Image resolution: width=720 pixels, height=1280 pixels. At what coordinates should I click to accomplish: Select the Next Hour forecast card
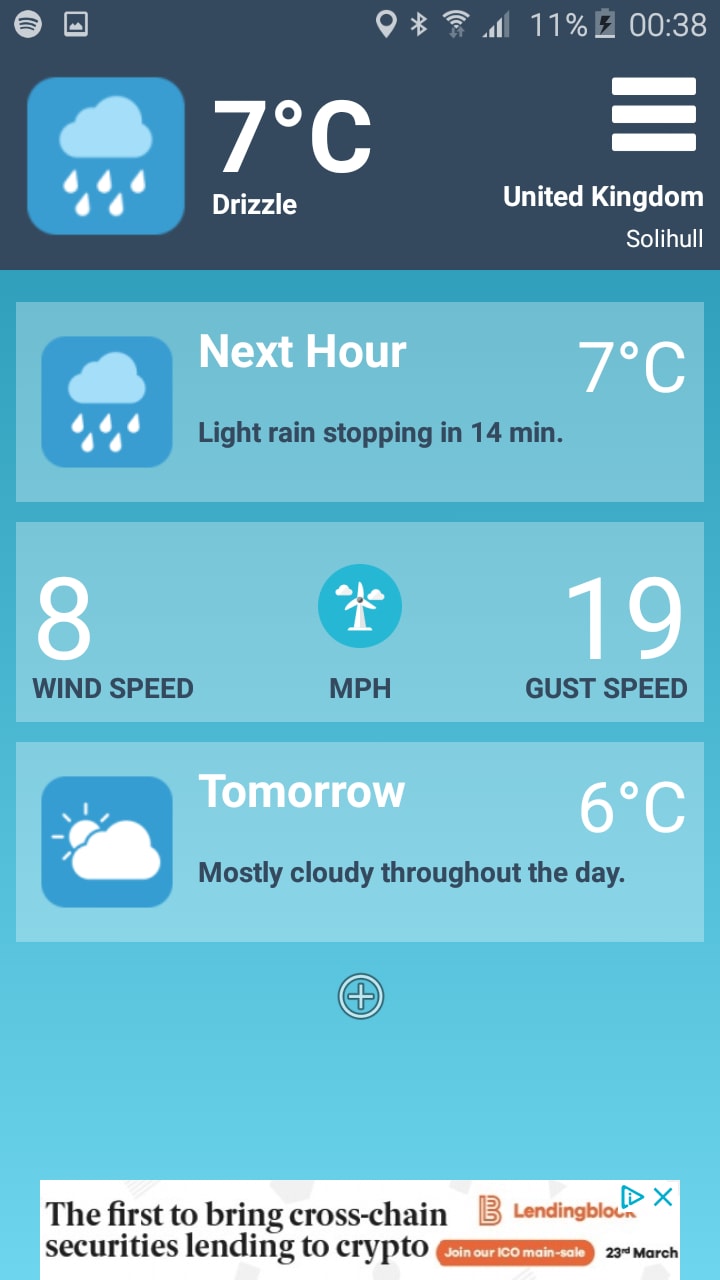pos(360,400)
